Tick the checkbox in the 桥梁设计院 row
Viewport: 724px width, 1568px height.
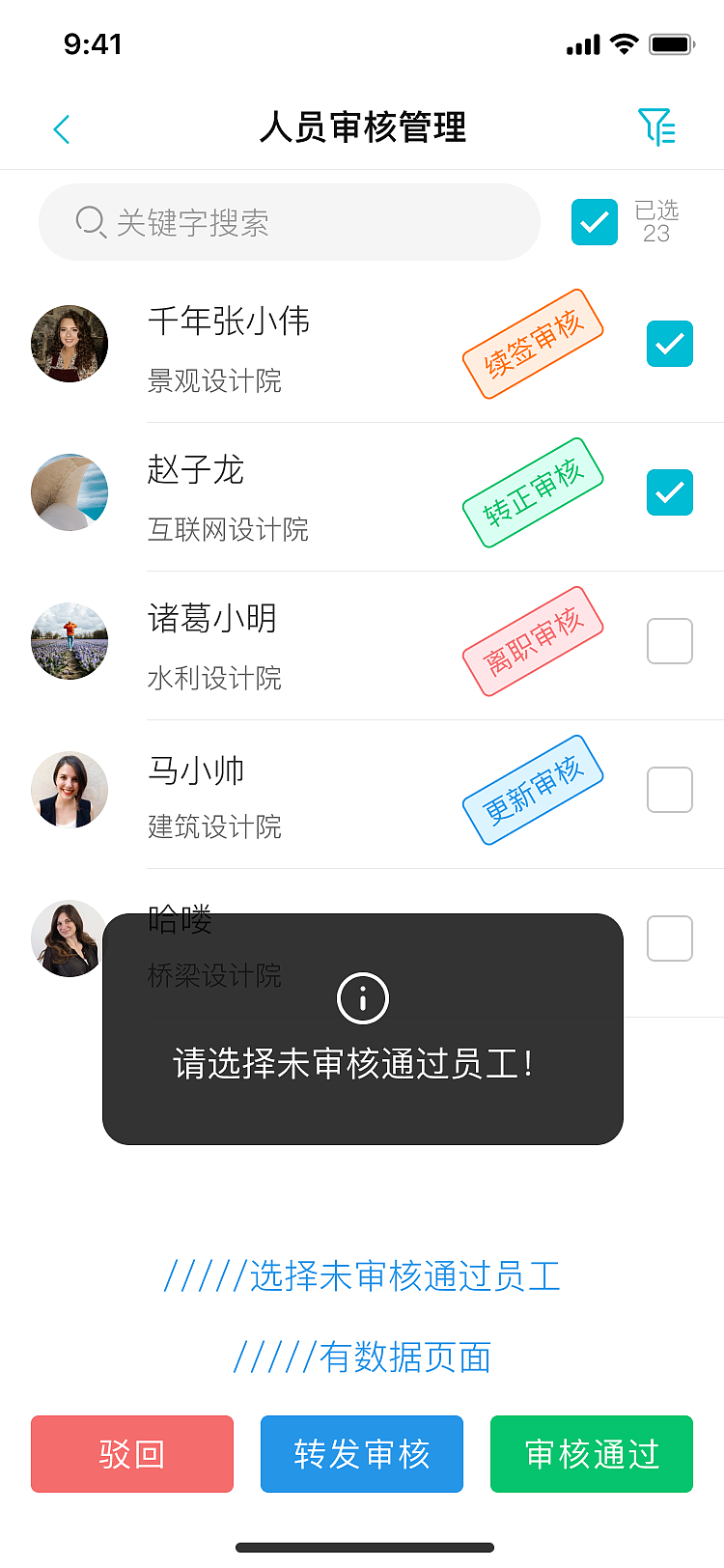point(669,938)
